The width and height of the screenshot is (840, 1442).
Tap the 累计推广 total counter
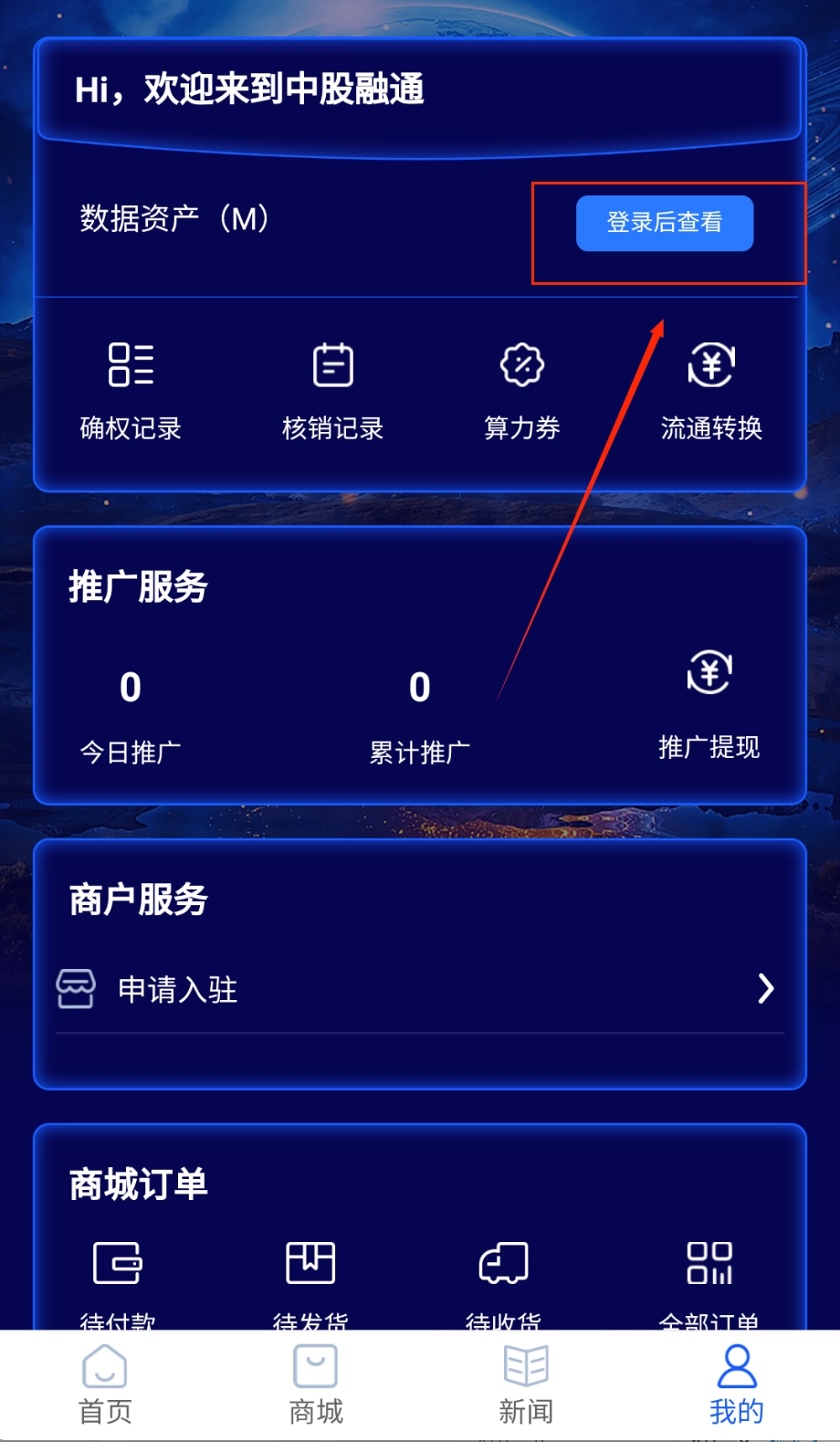419,708
